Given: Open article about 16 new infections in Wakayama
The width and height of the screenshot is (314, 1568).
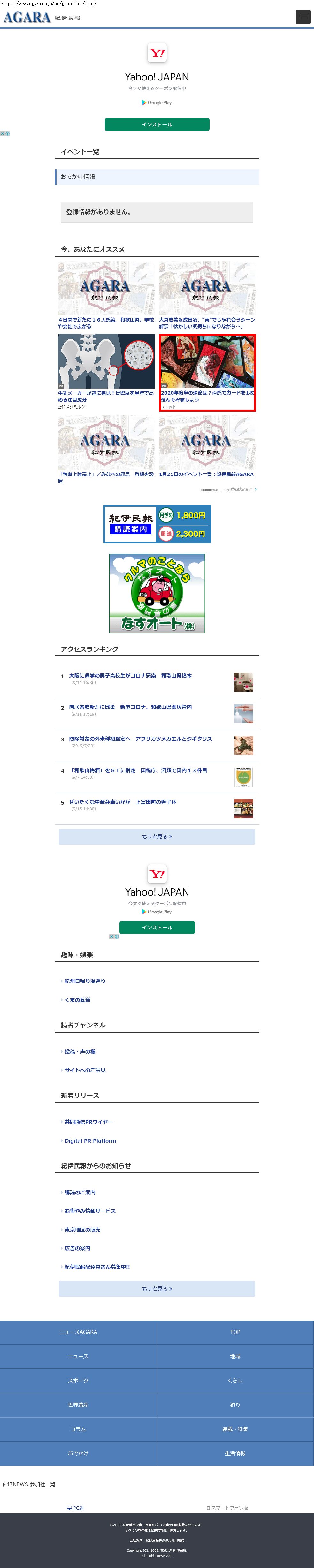Looking at the screenshot, I should click(x=106, y=322).
